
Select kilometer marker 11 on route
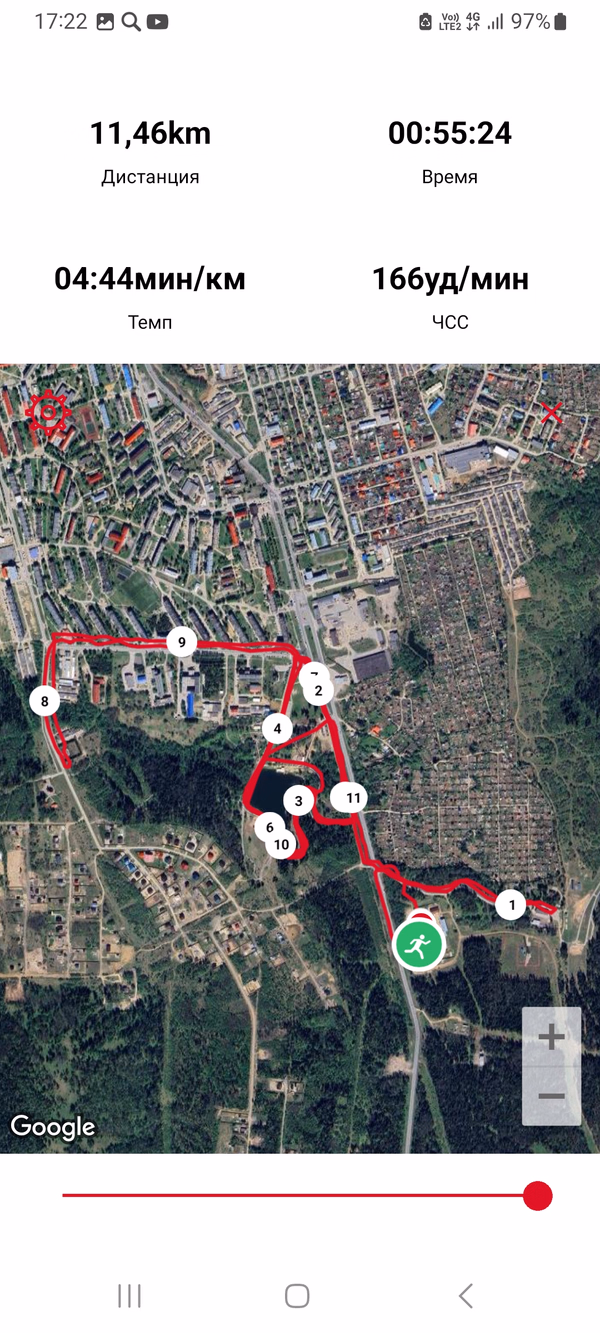tap(351, 797)
